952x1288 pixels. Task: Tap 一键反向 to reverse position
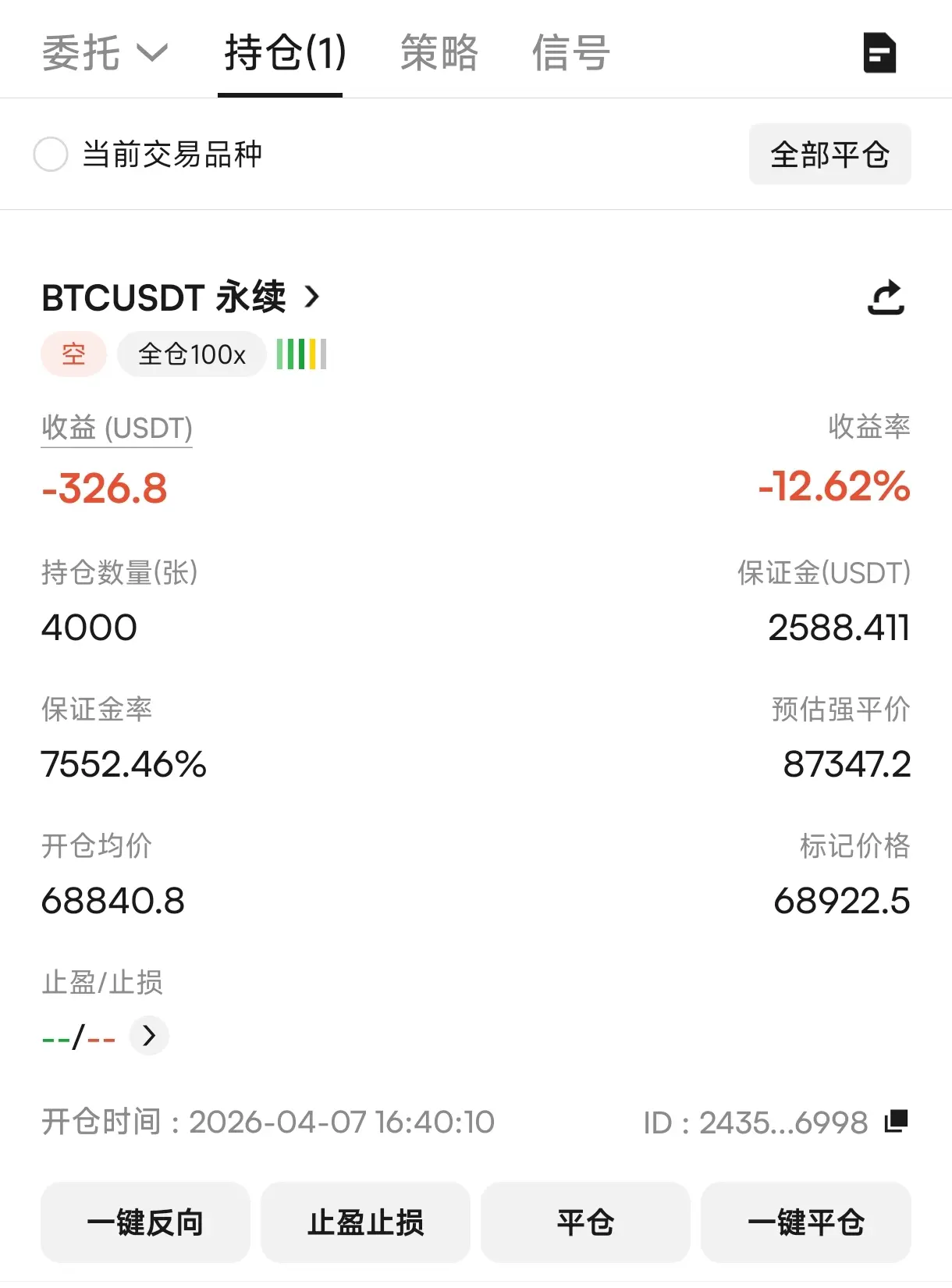coord(145,1222)
